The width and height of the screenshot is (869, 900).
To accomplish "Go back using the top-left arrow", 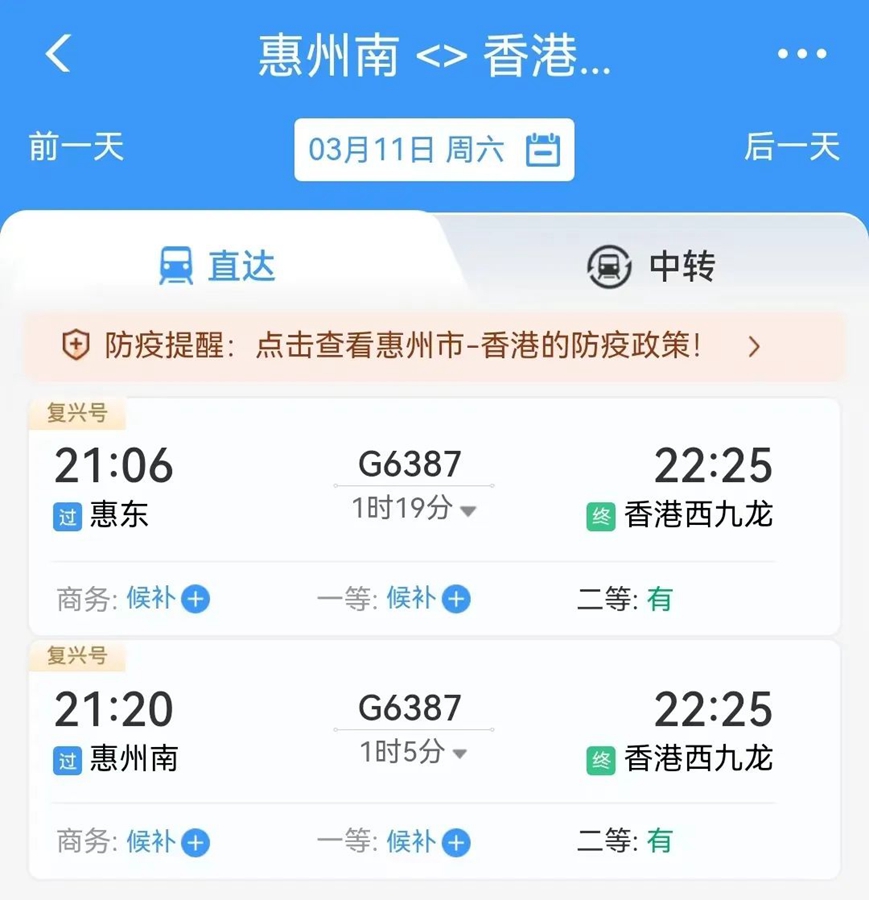I will pos(58,54).
